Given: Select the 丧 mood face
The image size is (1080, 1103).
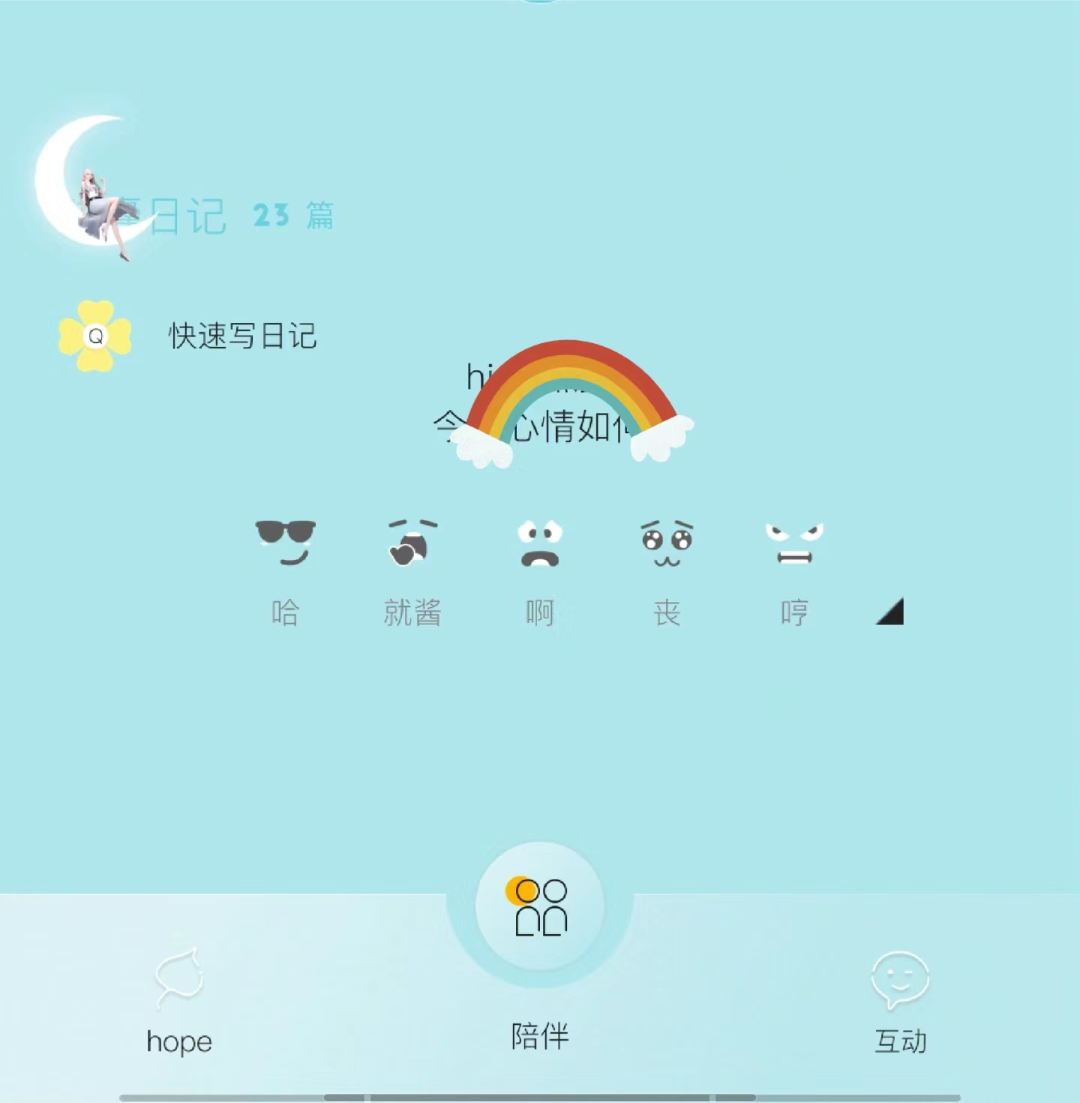Looking at the screenshot, I should 667,545.
